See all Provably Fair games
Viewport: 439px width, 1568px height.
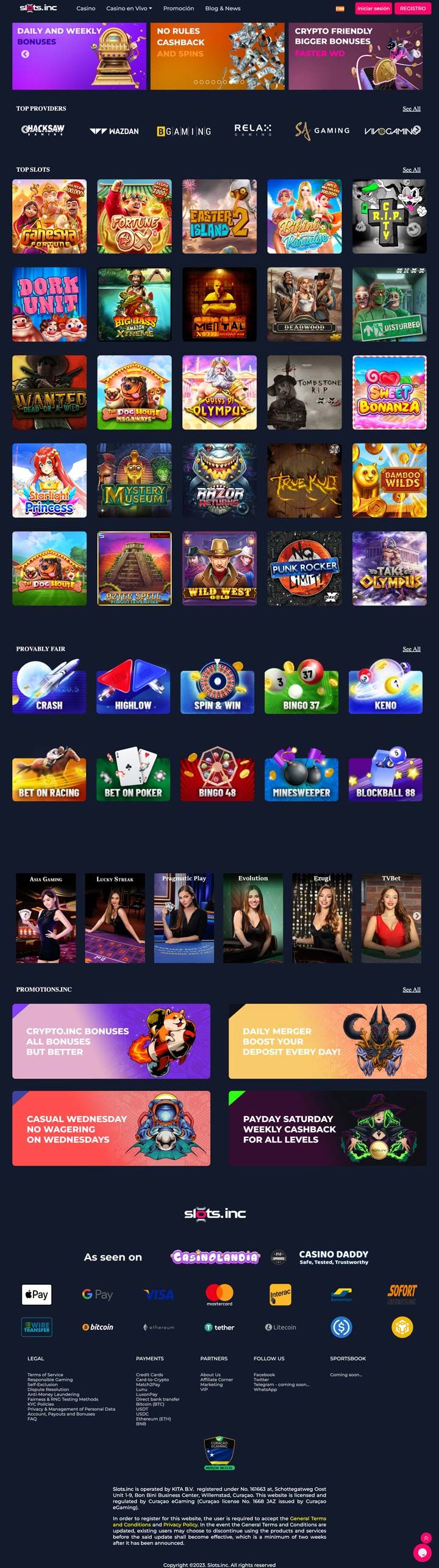coord(411,649)
